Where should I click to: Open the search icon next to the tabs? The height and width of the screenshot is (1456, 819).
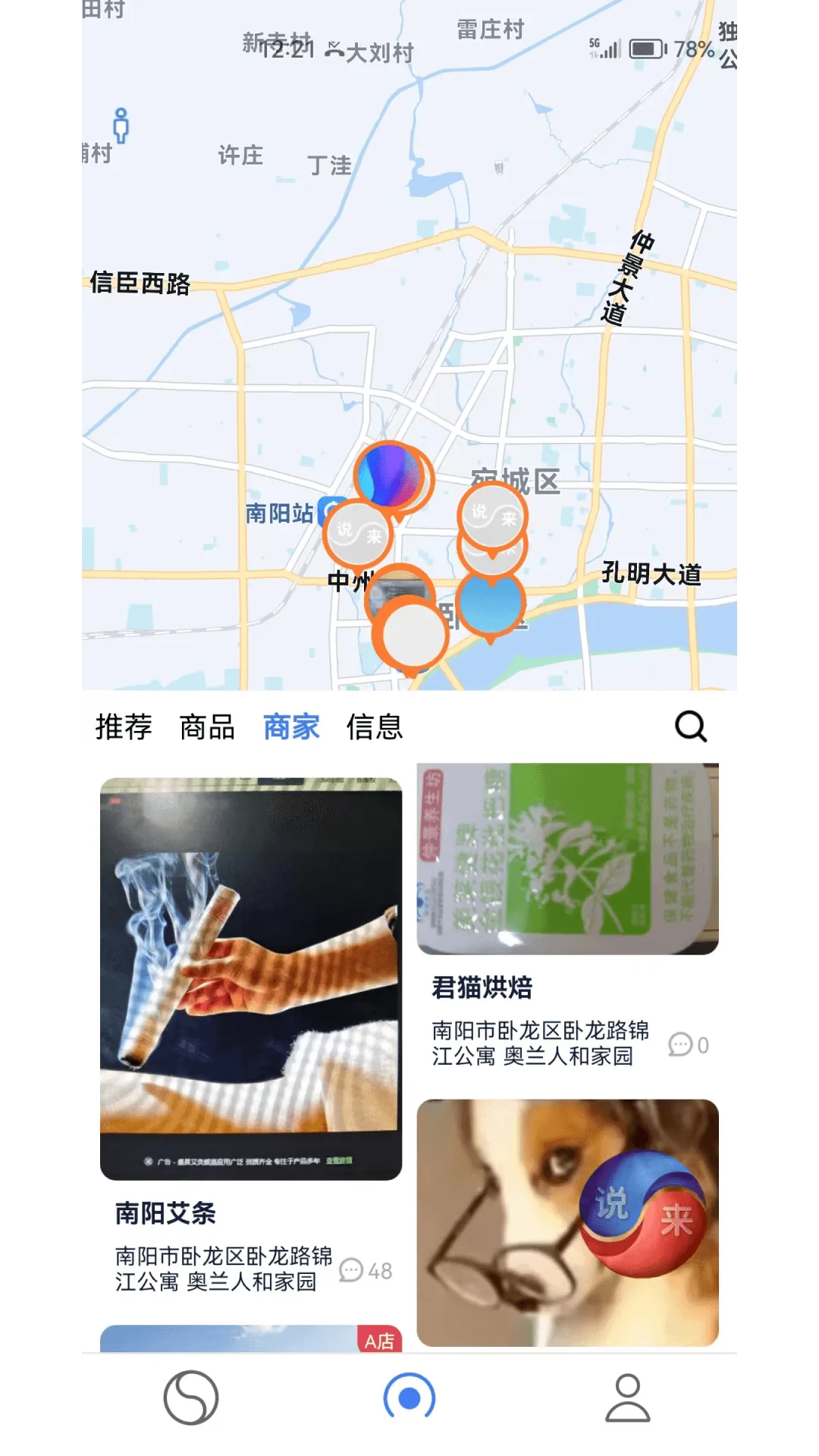click(690, 726)
